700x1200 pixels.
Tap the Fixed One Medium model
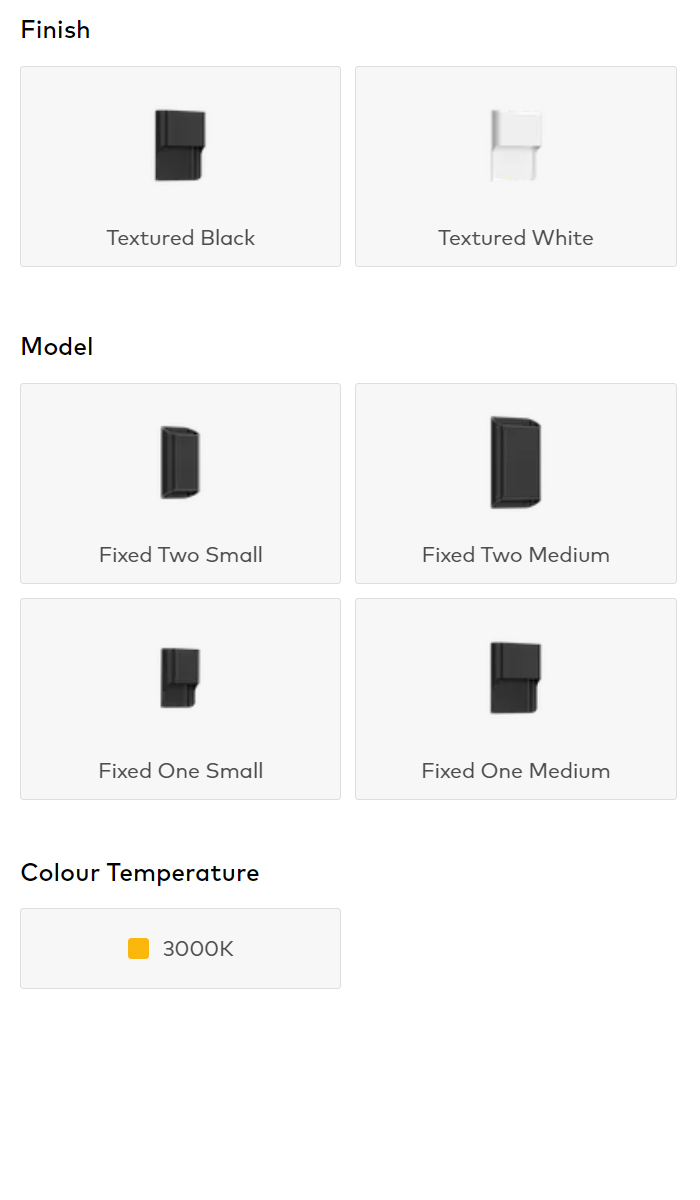516,699
